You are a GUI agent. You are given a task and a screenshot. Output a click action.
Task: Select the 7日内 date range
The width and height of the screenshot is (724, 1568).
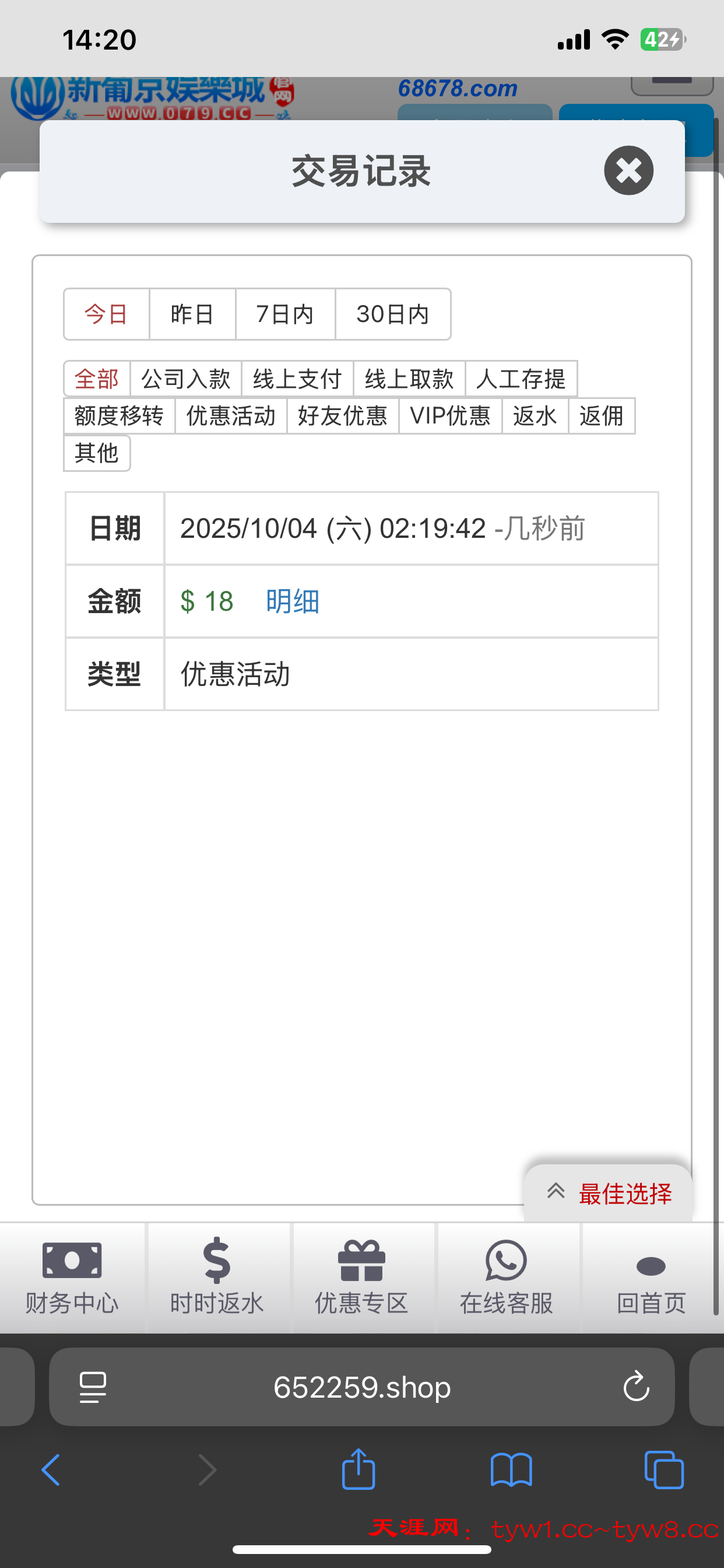tap(284, 314)
